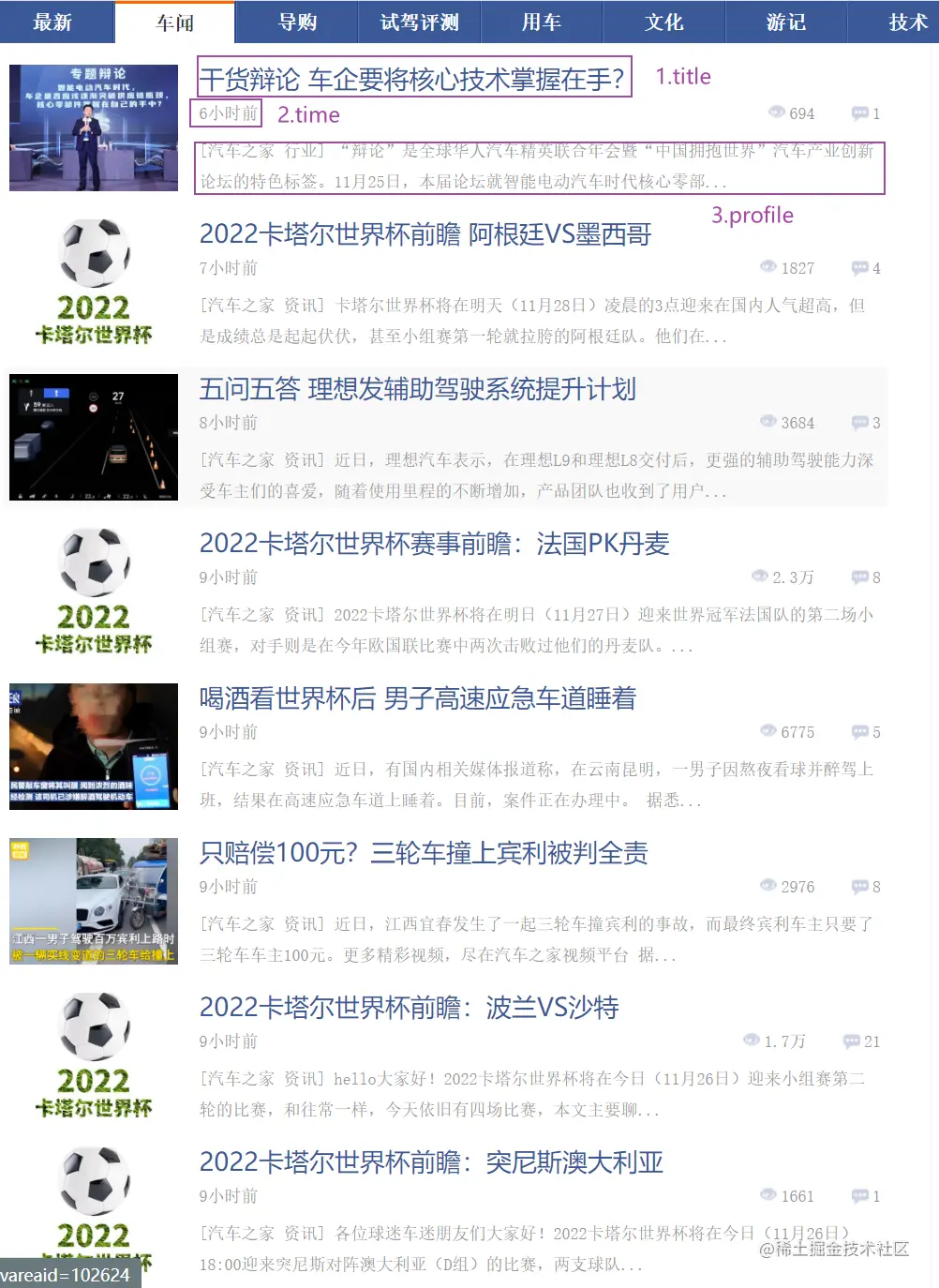Switch to the 游记 tab
This screenshot has height=1288, width=939.
tap(785, 22)
